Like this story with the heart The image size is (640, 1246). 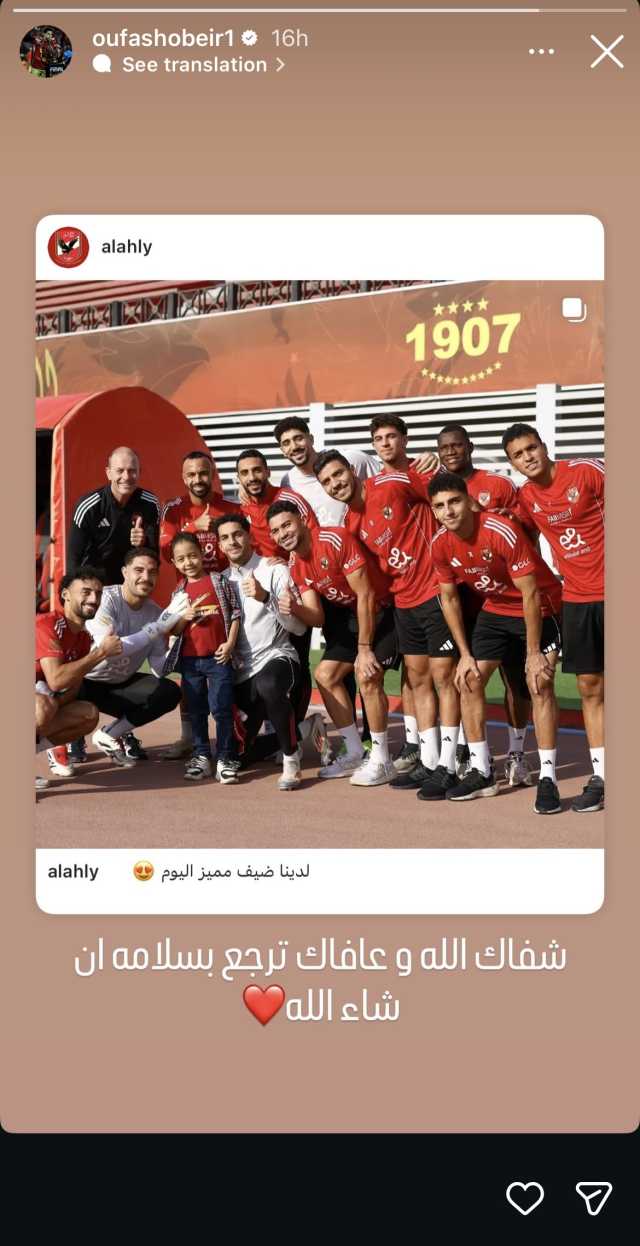(525, 1197)
